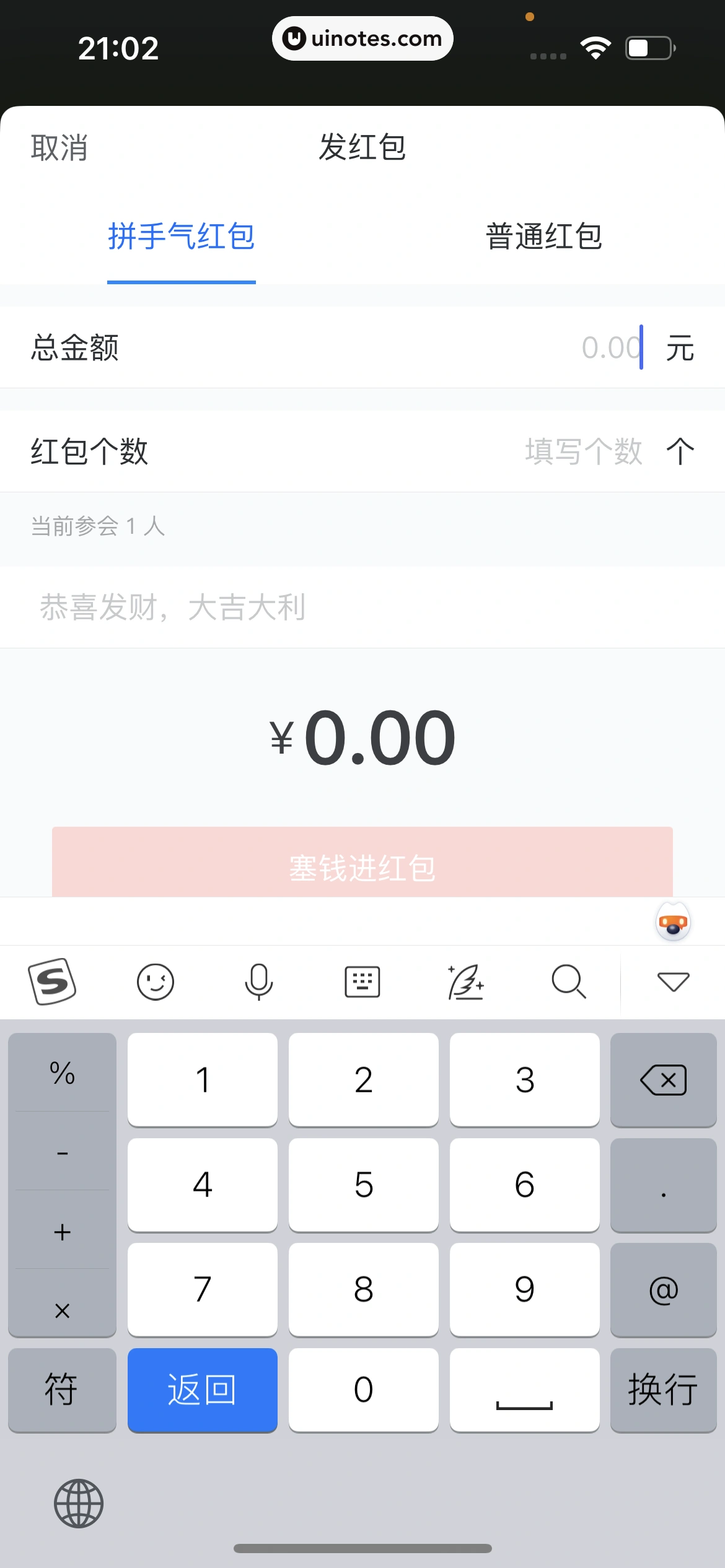
Task: Stay on the 拼手气红包 tab
Action: click(182, 237)
